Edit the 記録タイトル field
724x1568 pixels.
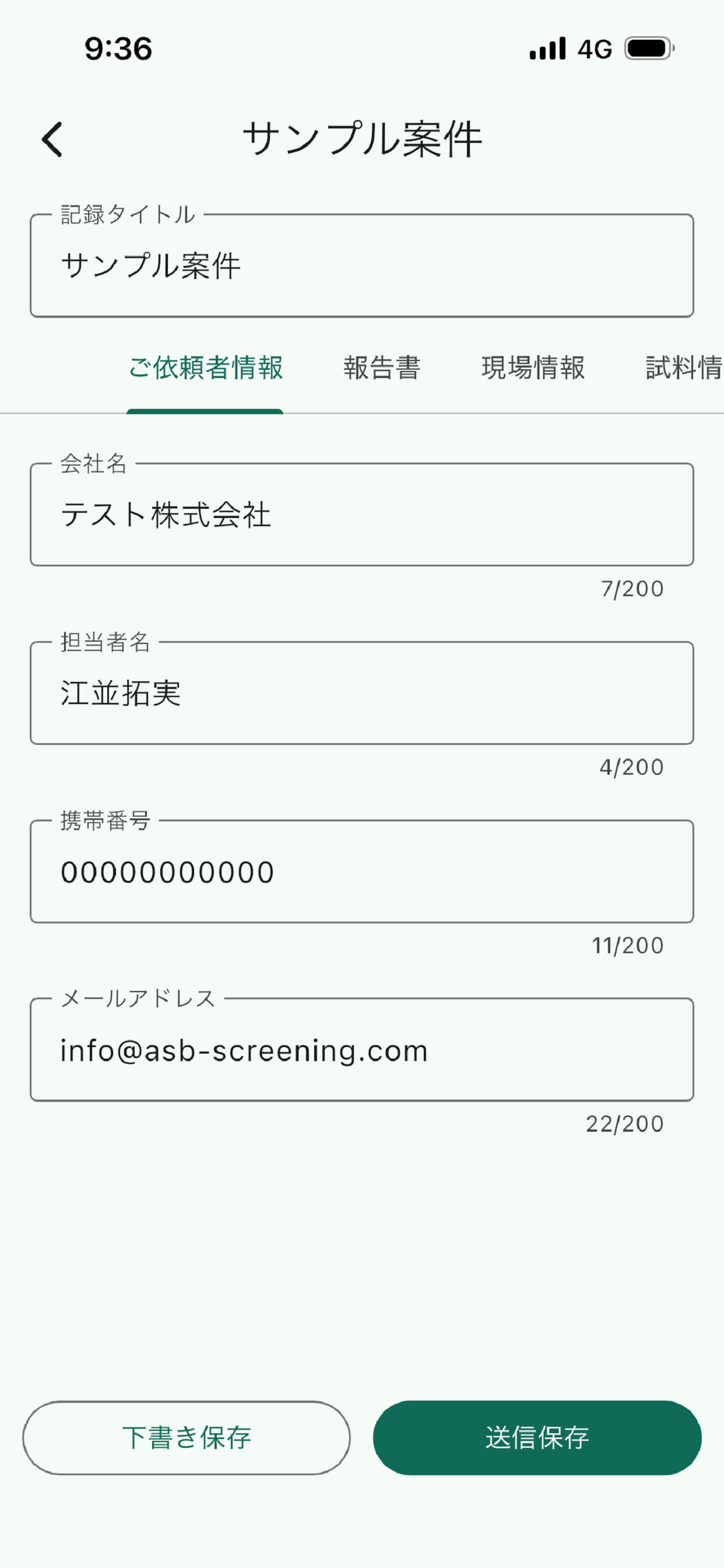(x=361, y=266)
